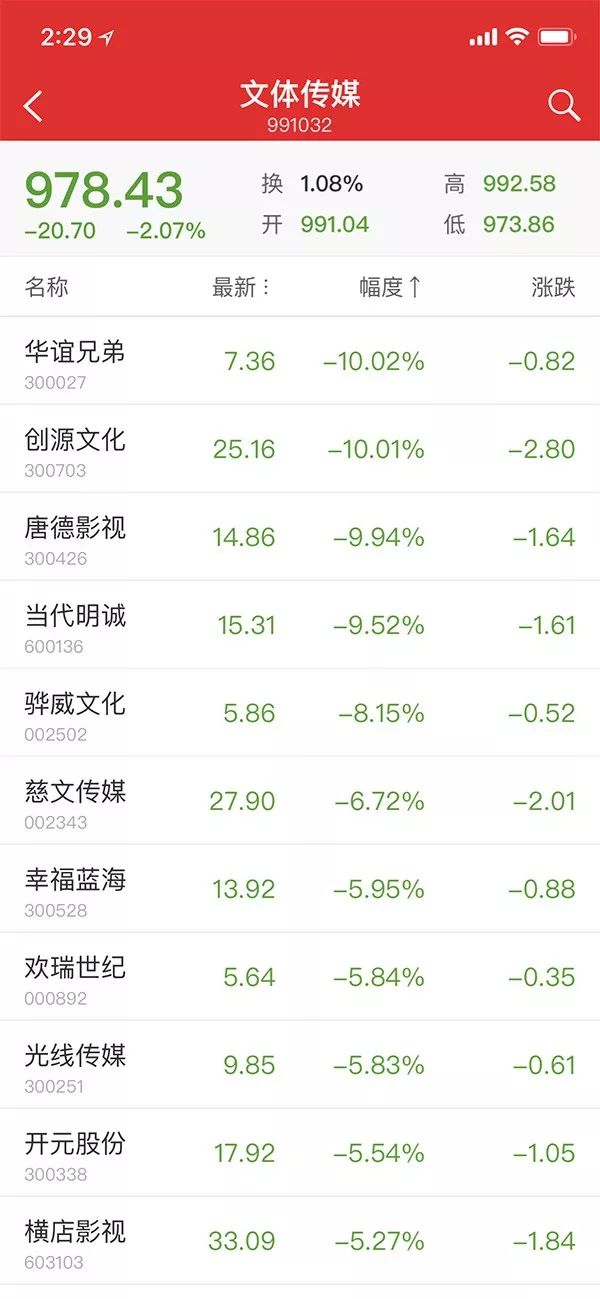Open the 华谊兄弟 stock row
The image size is (600, 1299).
pyautogui.click(x=300, y=362)
